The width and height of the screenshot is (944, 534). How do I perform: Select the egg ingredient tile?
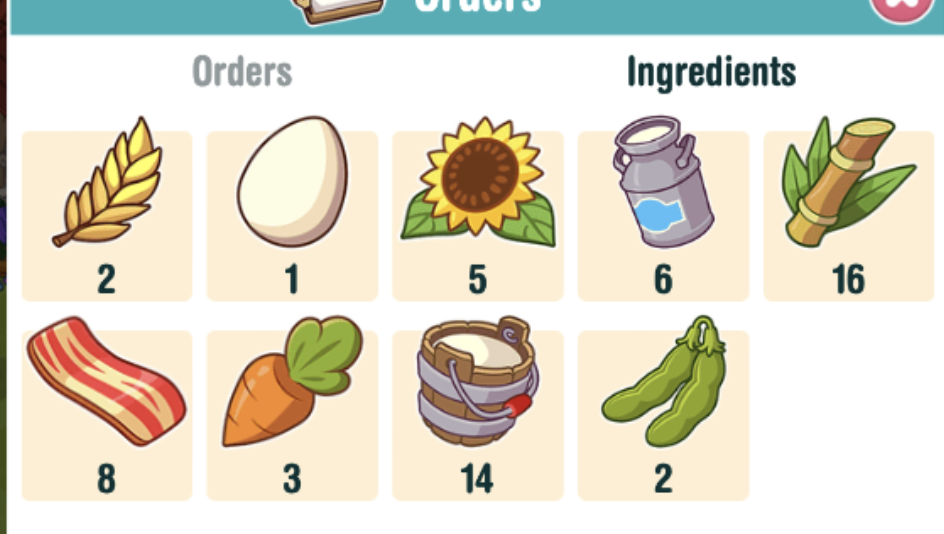[292, 215]
